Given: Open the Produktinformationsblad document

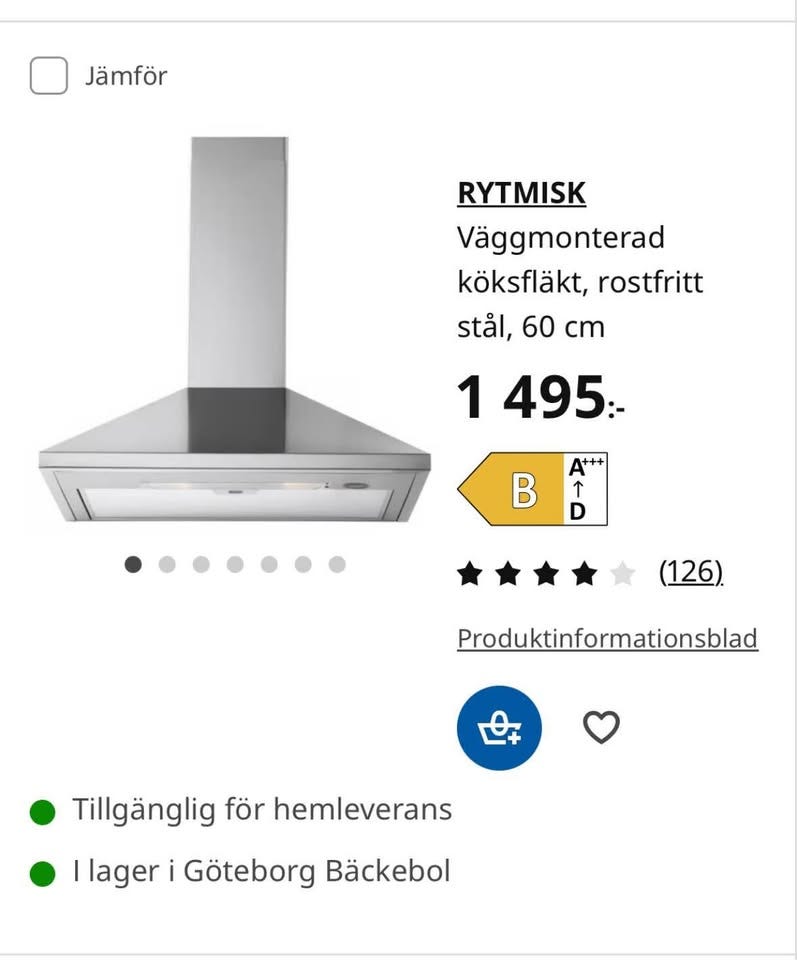Looking at the screenshot, I should tap(607, 639).
